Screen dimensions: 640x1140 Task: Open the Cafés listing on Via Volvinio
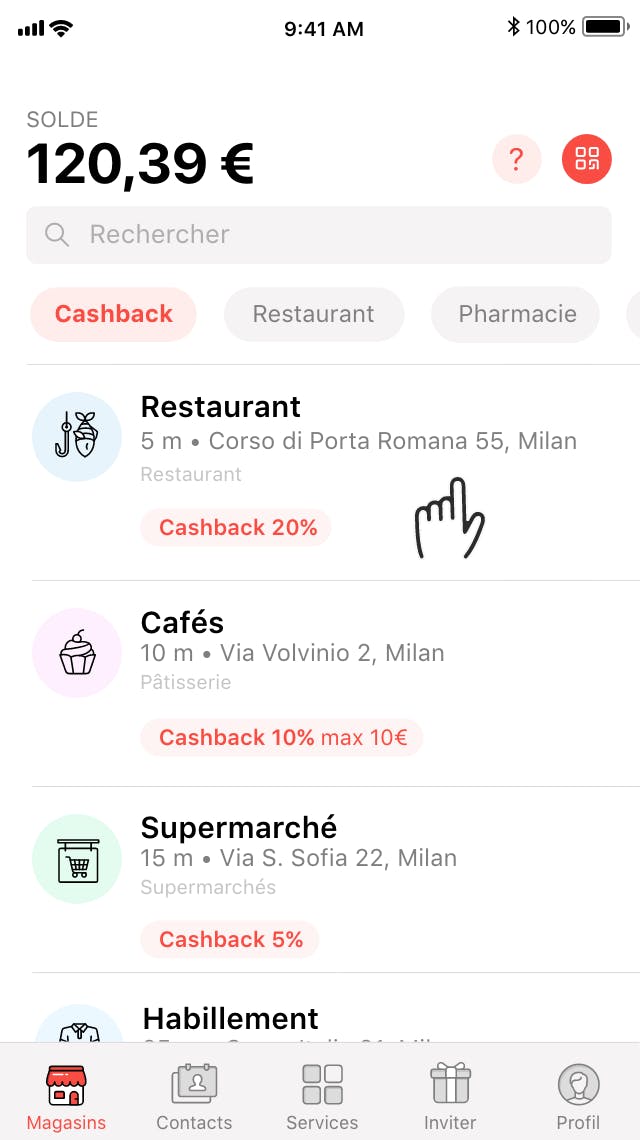pos(320,683)
